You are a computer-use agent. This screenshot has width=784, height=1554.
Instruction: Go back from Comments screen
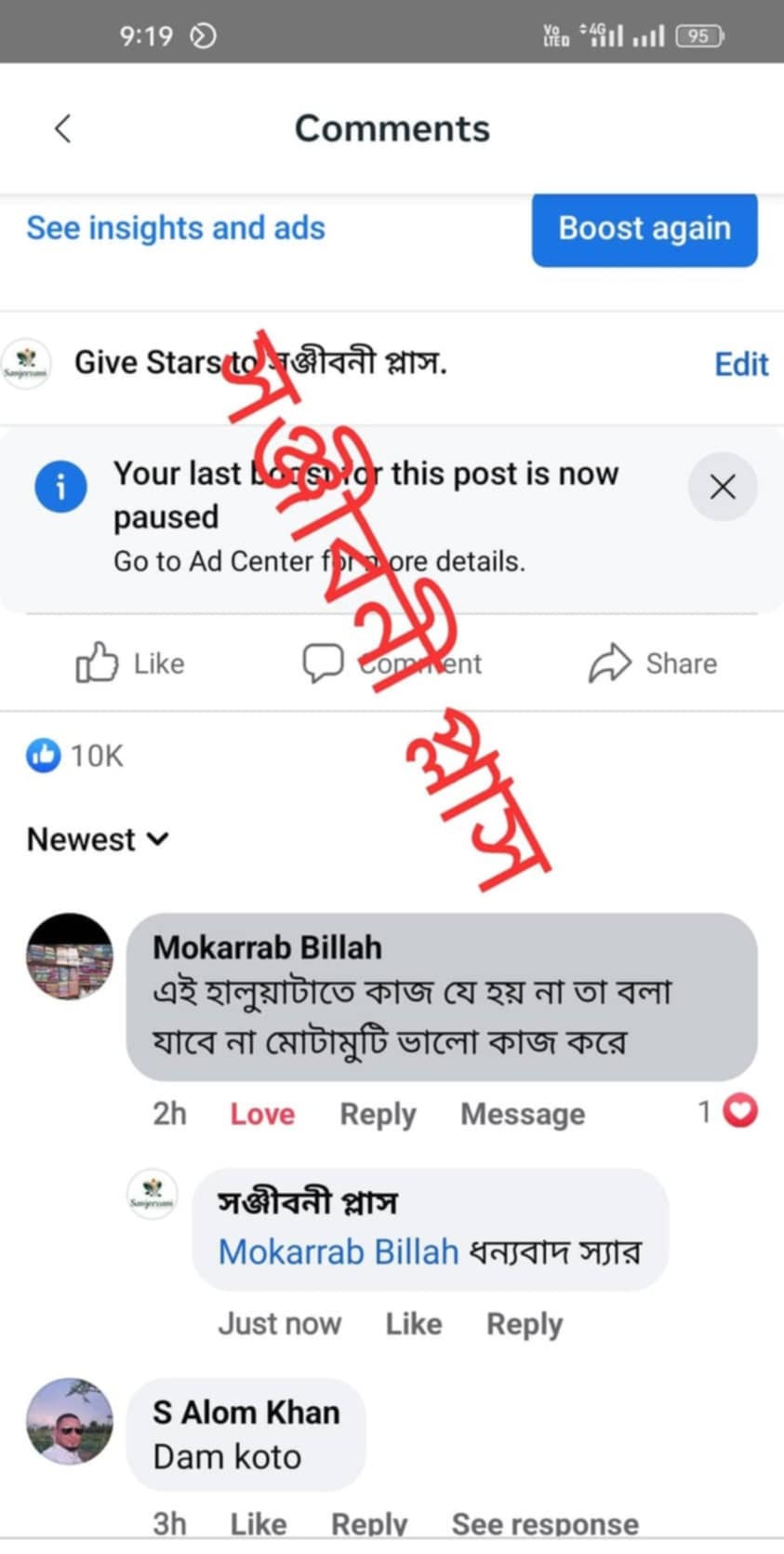coord(62,128)
